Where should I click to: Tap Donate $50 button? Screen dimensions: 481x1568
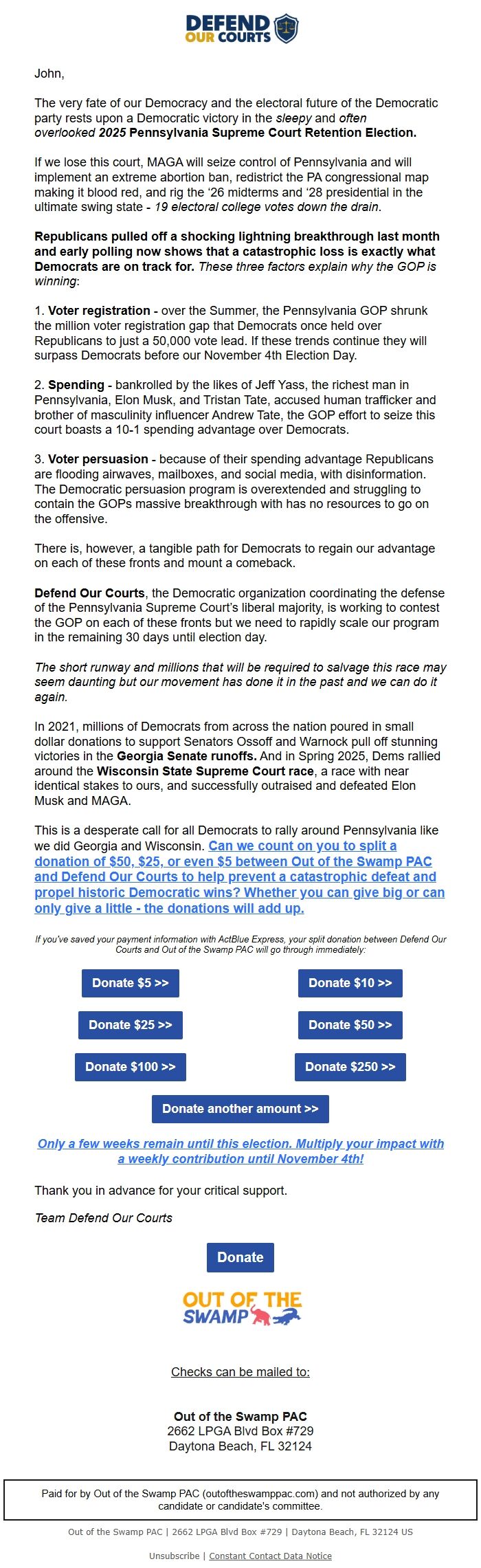pyautogui.click(x=350, y=1025)
